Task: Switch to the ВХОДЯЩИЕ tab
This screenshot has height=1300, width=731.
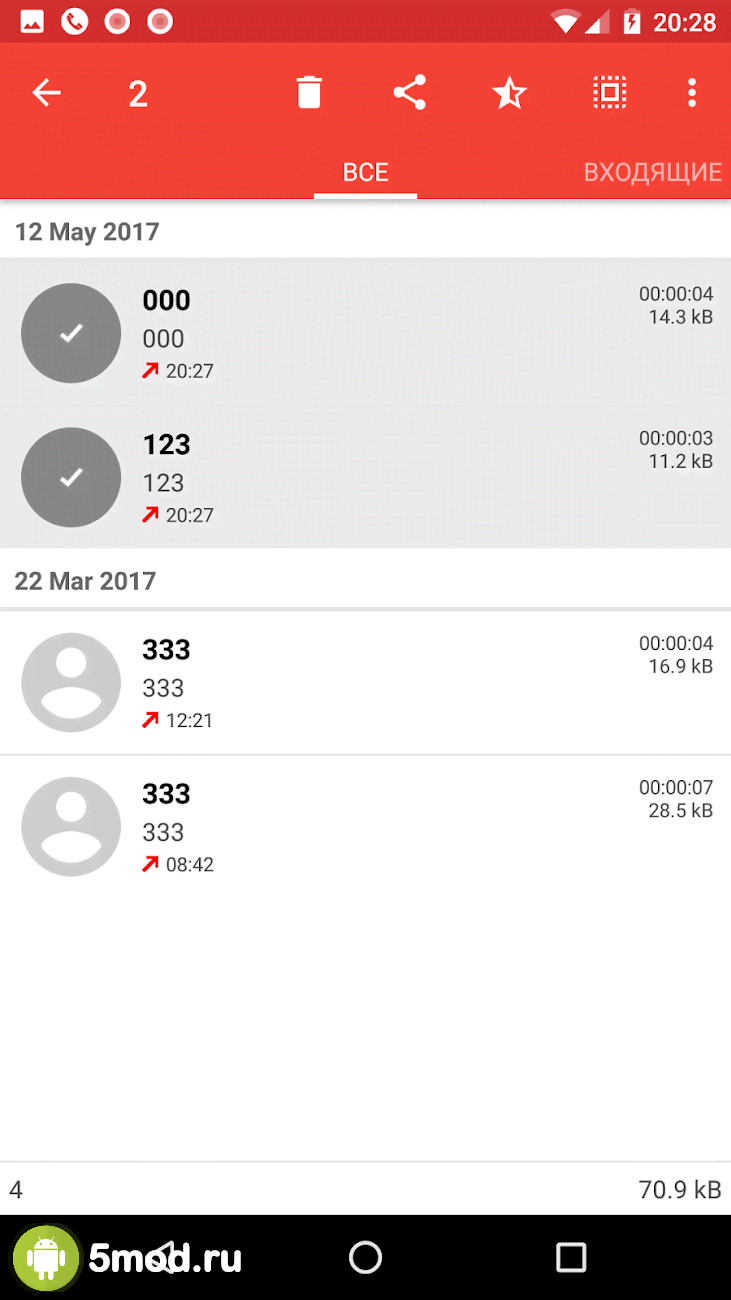Action: tap(652, 172)
